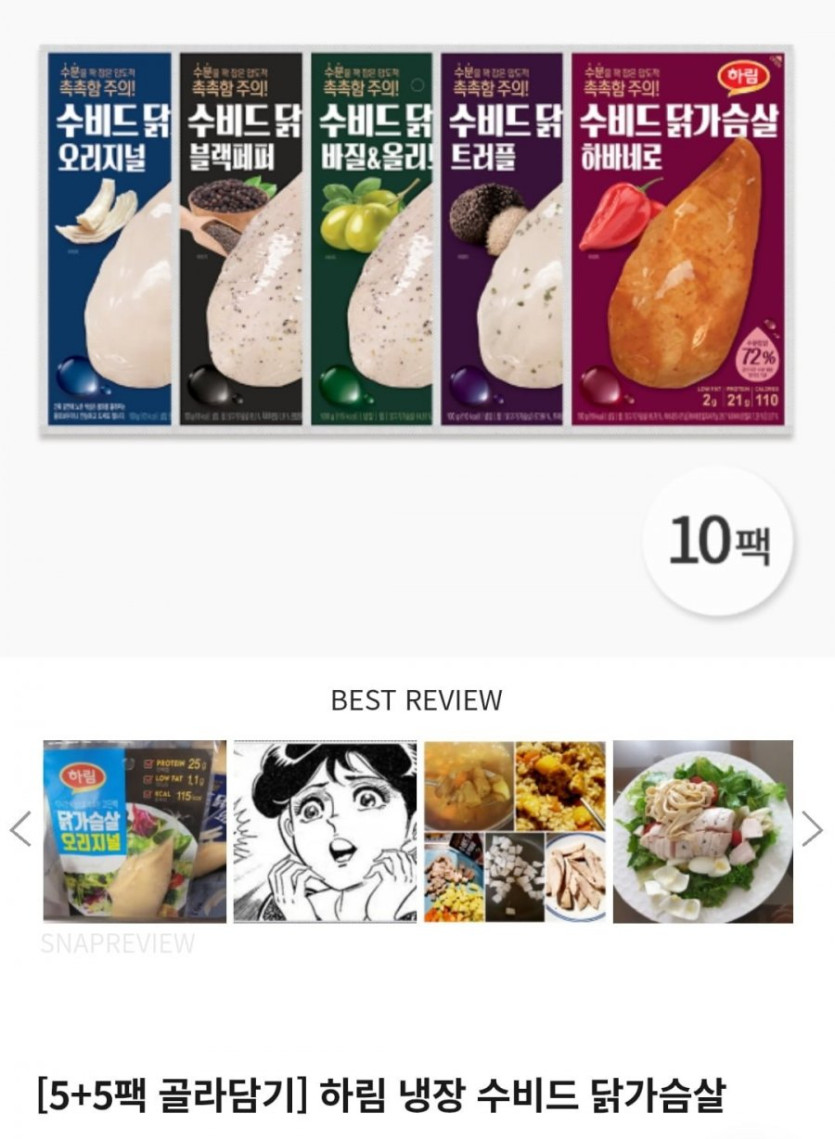835x1139 pixels.
Task: Open the food collage review photo
Action: pos(515,831)
